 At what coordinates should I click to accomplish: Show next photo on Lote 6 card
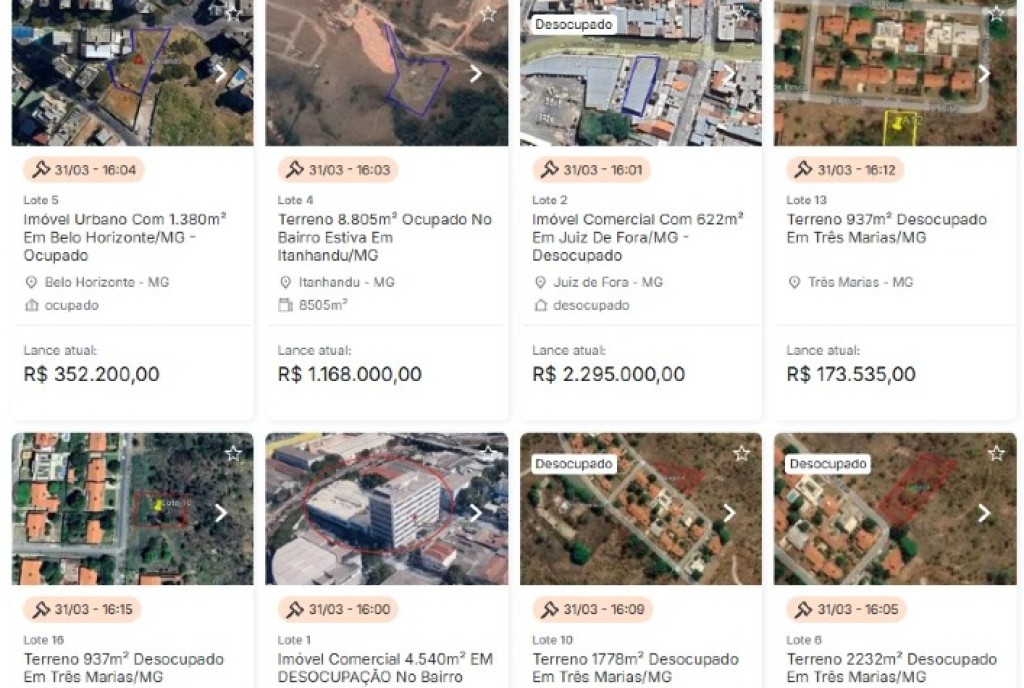click(x=984, y=512)
